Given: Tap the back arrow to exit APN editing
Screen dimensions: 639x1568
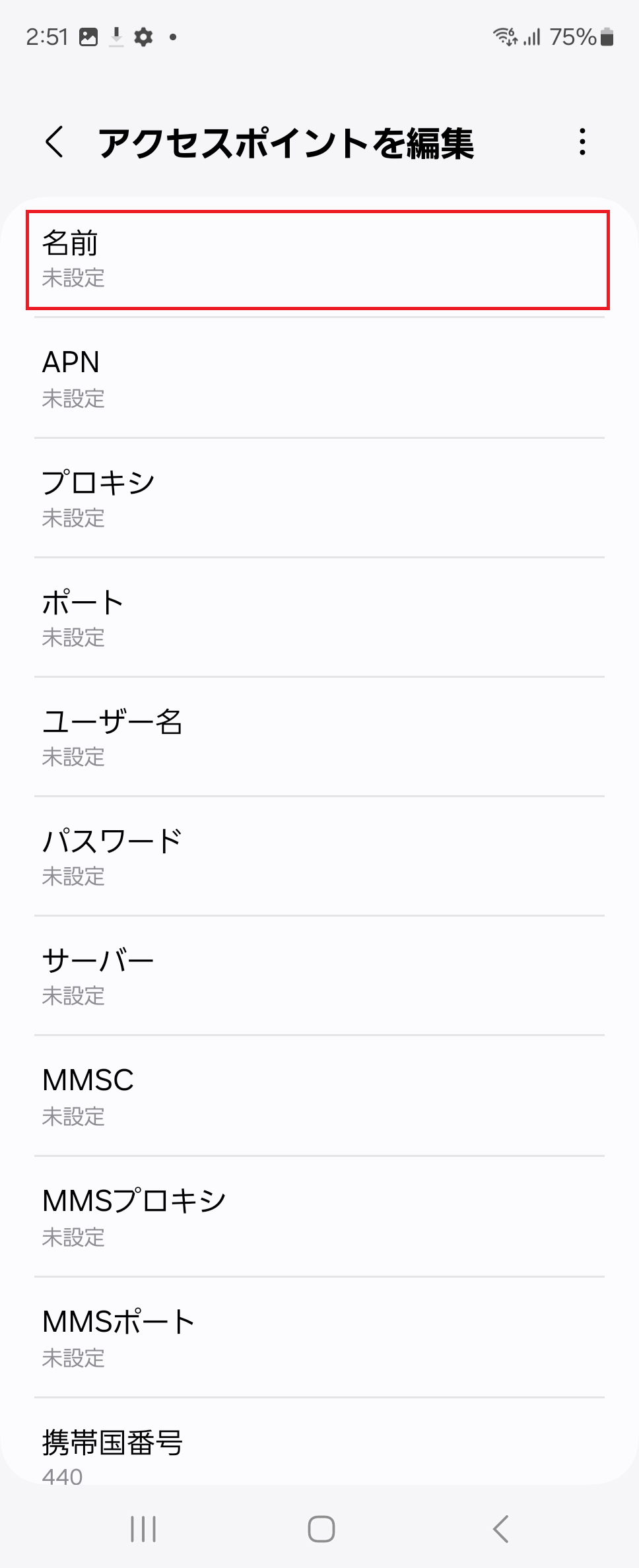Looking at the screenshot, I should [x=53, y=142].
